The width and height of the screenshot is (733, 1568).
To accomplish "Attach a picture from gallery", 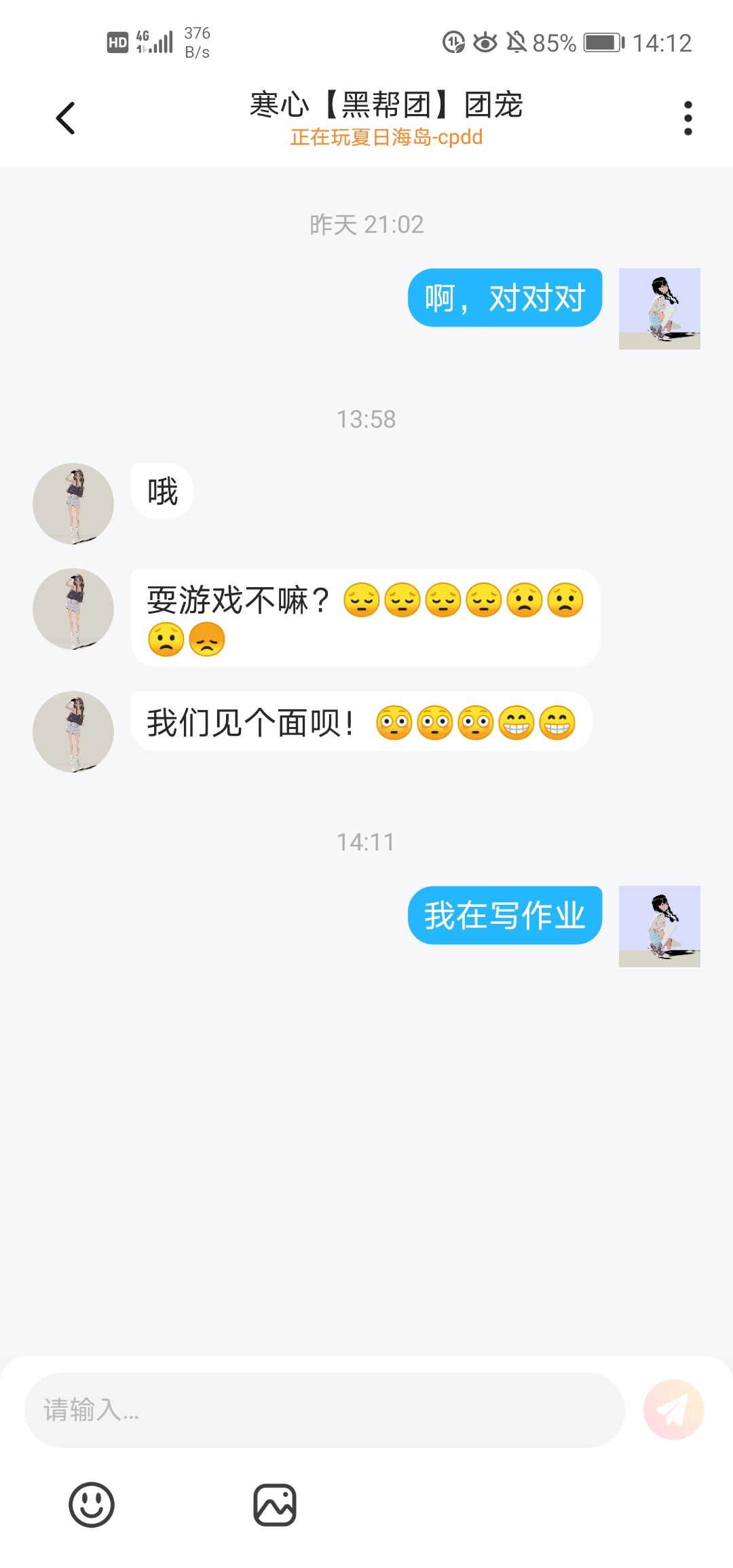I will pos(275,1504).
